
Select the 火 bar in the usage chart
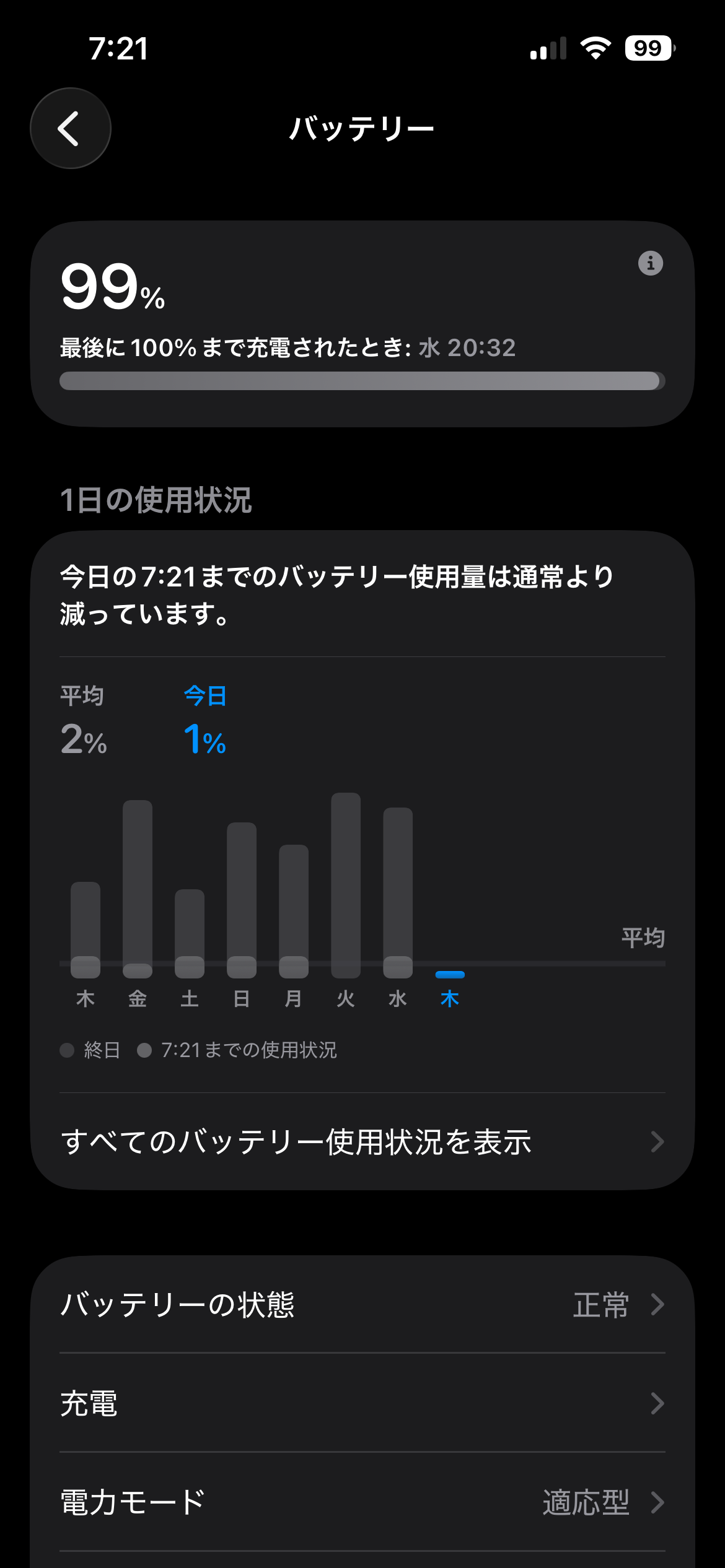(346, 884)
